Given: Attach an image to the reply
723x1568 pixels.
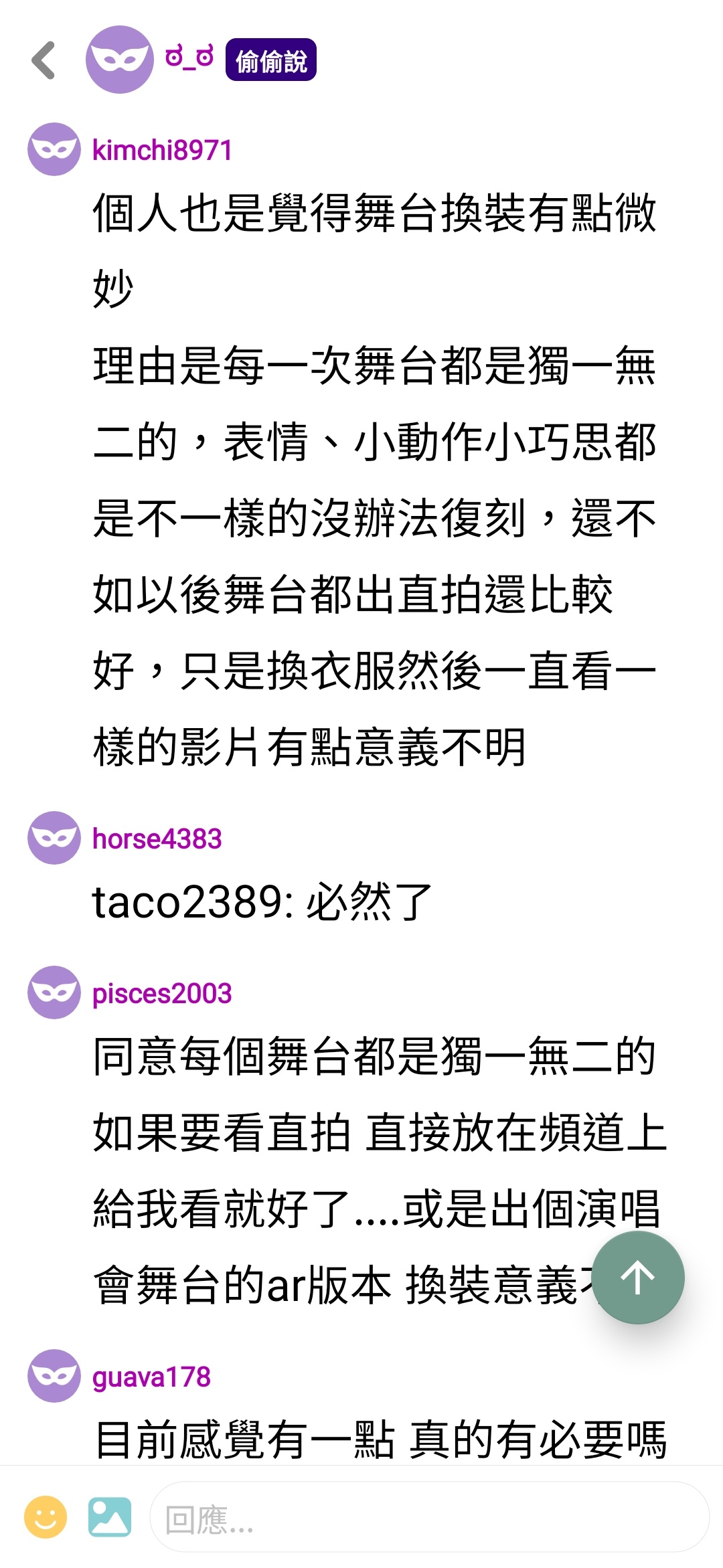Looking at the screenshot, I should (110, 1517).
